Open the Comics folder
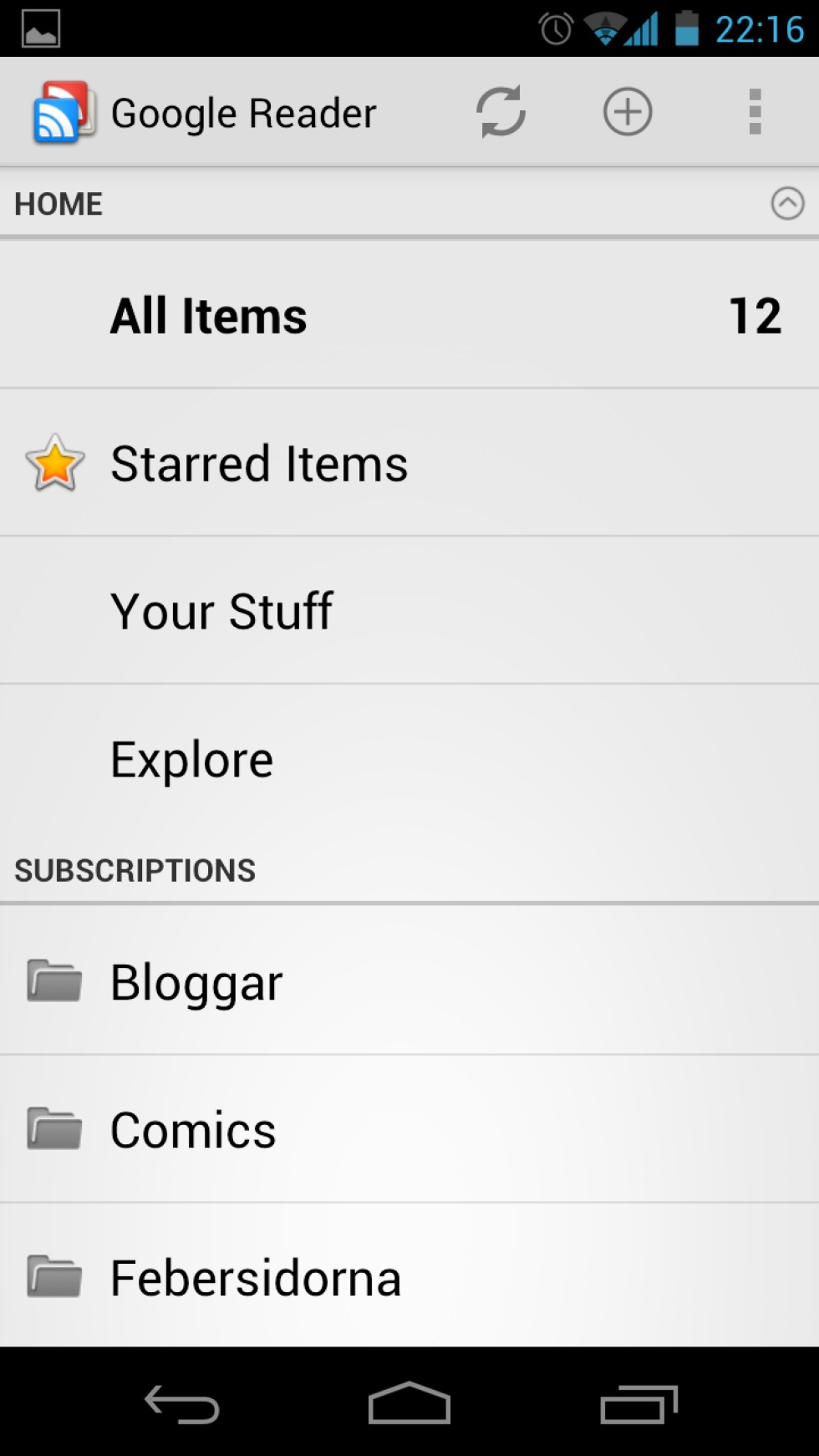The image size is (819, 1456). point(409,1129)
